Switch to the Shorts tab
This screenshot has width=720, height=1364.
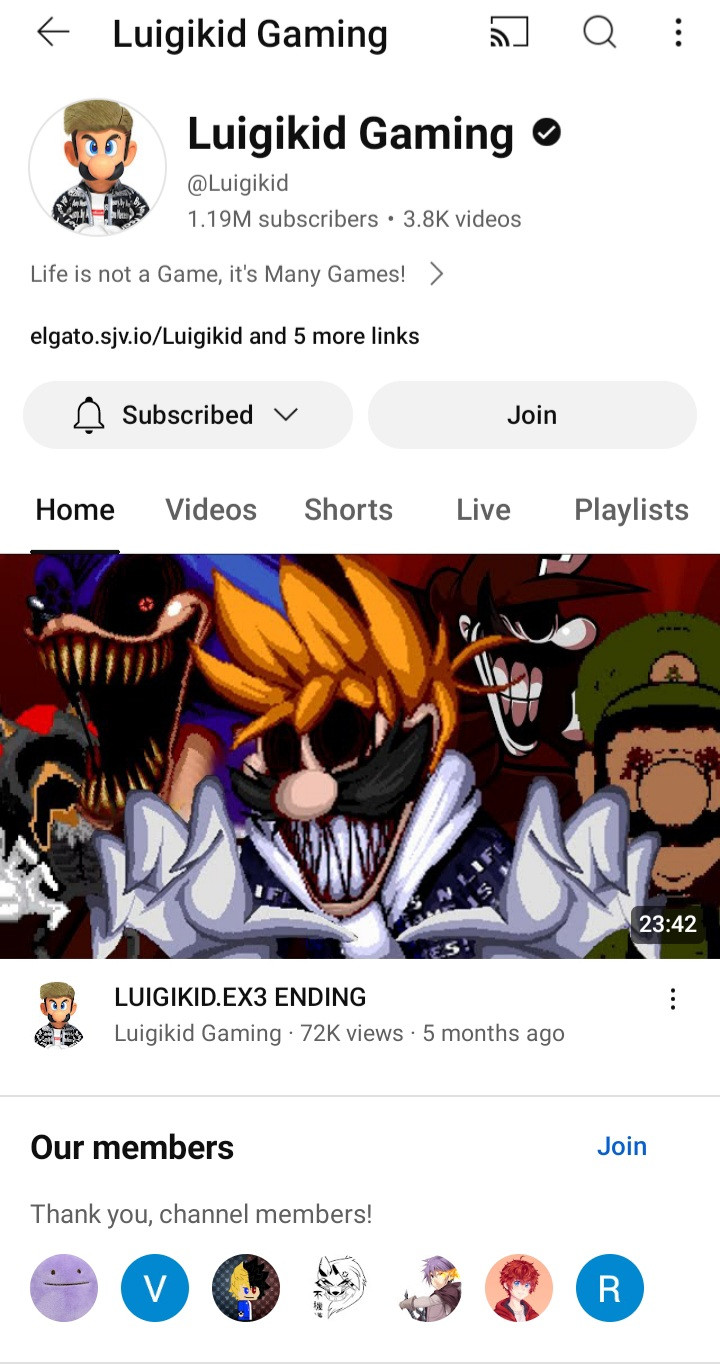pyautogui.click(x=348, y=510)
